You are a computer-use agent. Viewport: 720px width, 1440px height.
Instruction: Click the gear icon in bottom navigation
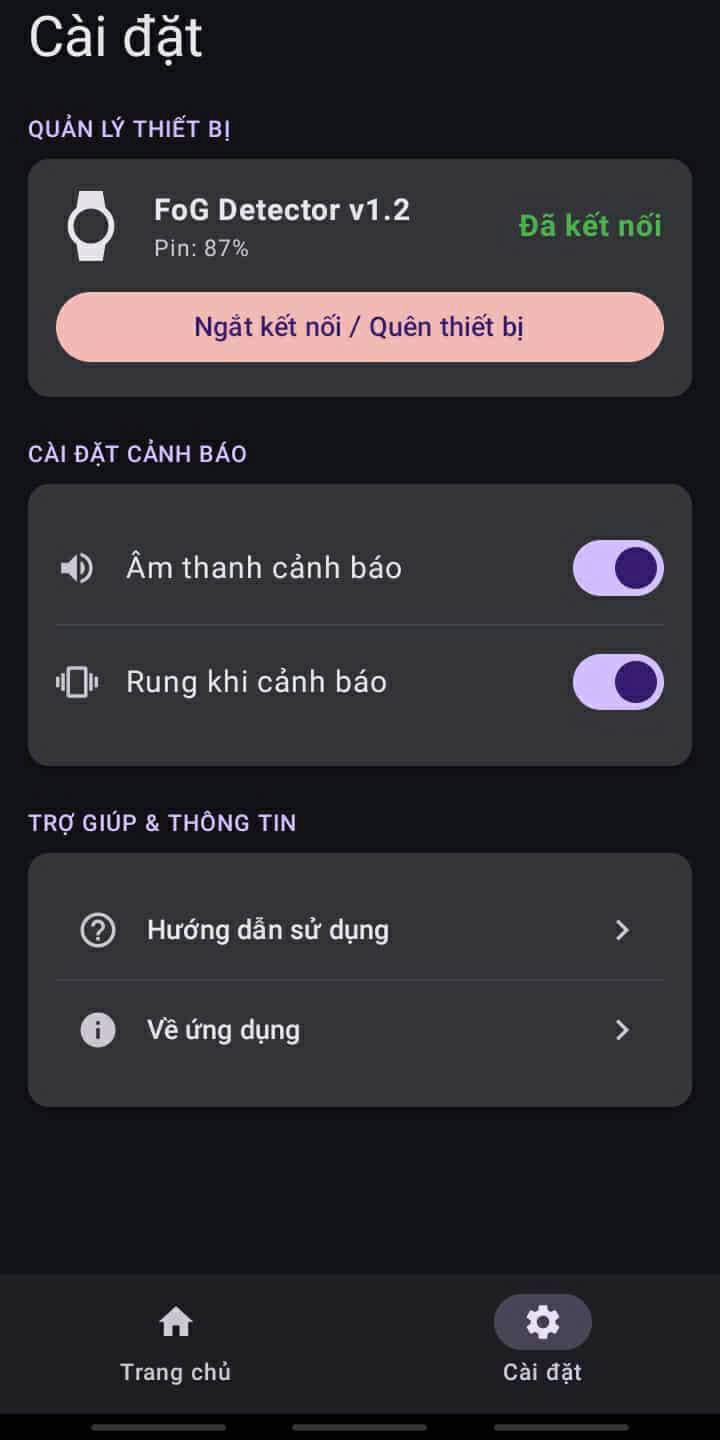[x=542, y=1321]
